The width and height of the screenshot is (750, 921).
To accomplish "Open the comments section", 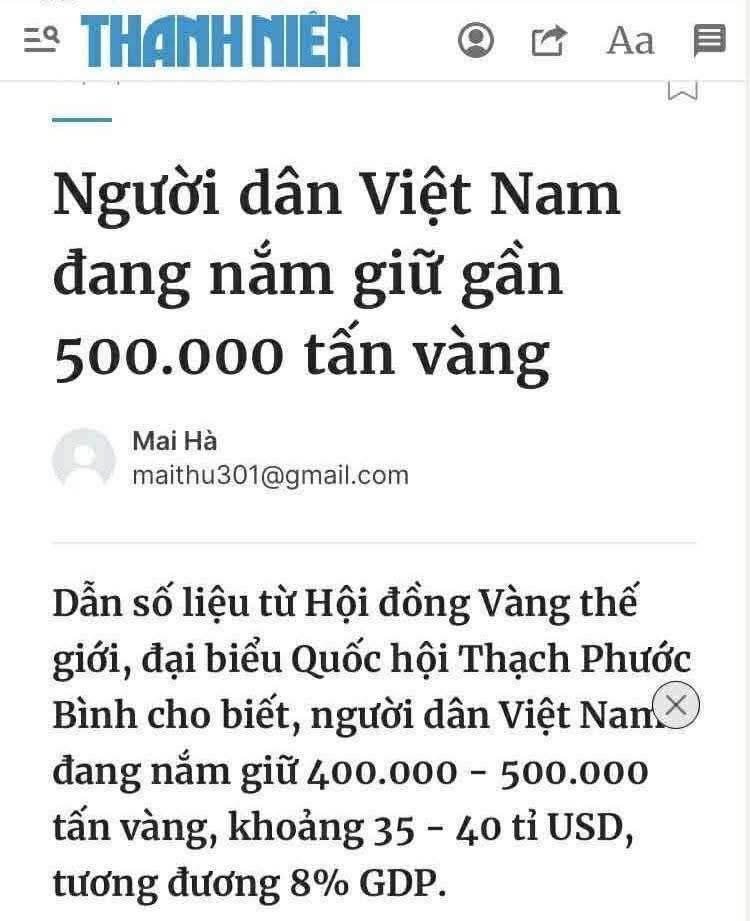I will pos(709,41).
